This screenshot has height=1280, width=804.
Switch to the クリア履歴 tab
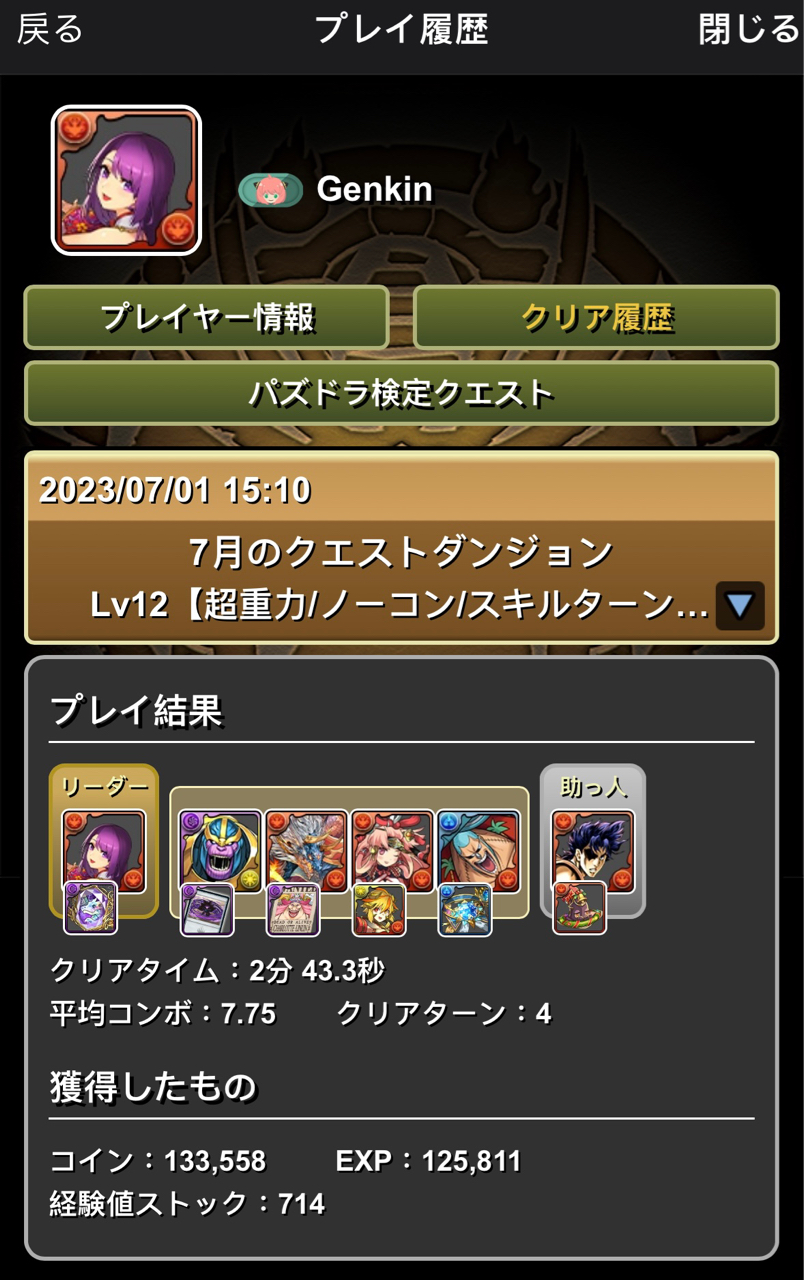[596, 318]
